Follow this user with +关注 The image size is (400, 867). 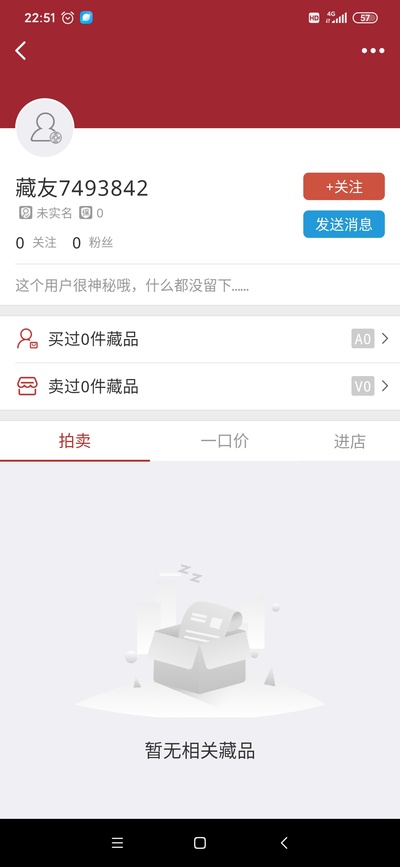pyautogui.click(x=344, y=187)
